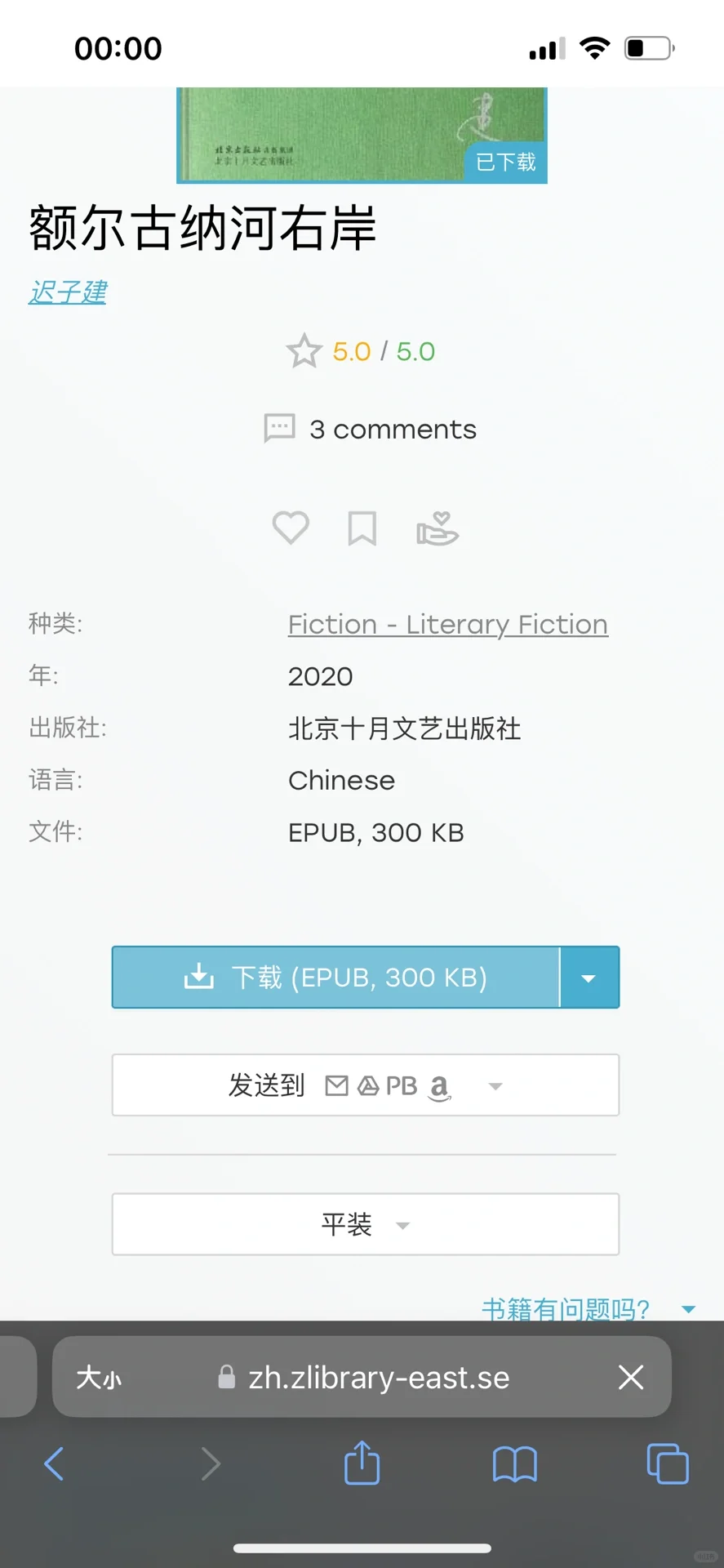This screenshot has height=1568, width=724.
Task: Open the book cover image
Action: pyautogui.click(x=362, y=135)
